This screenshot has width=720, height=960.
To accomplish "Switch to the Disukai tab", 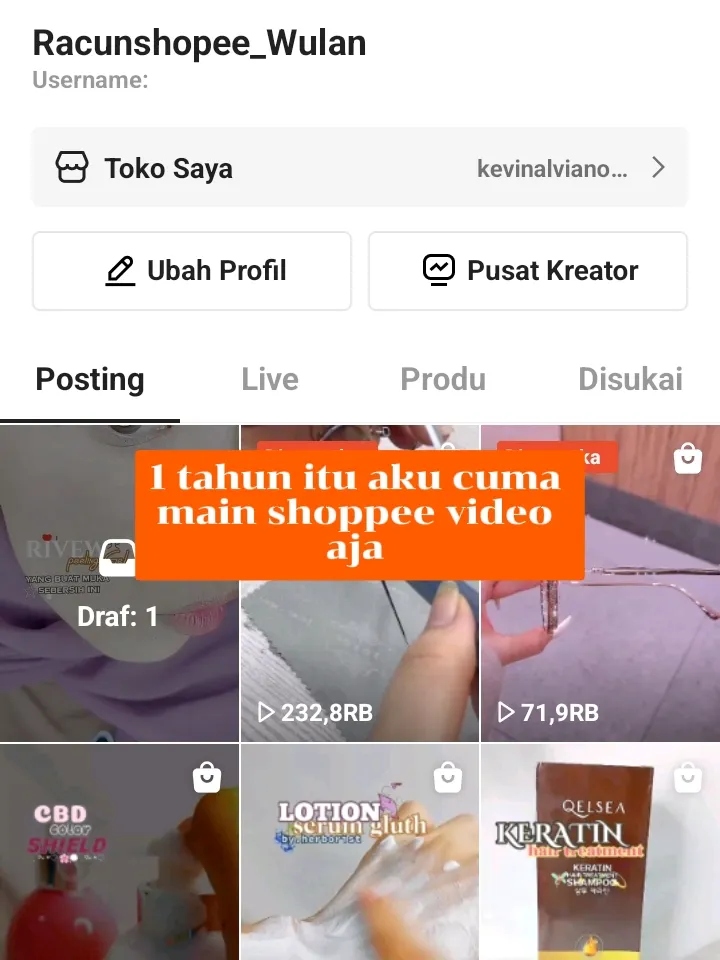I will (x=630, y=380).
